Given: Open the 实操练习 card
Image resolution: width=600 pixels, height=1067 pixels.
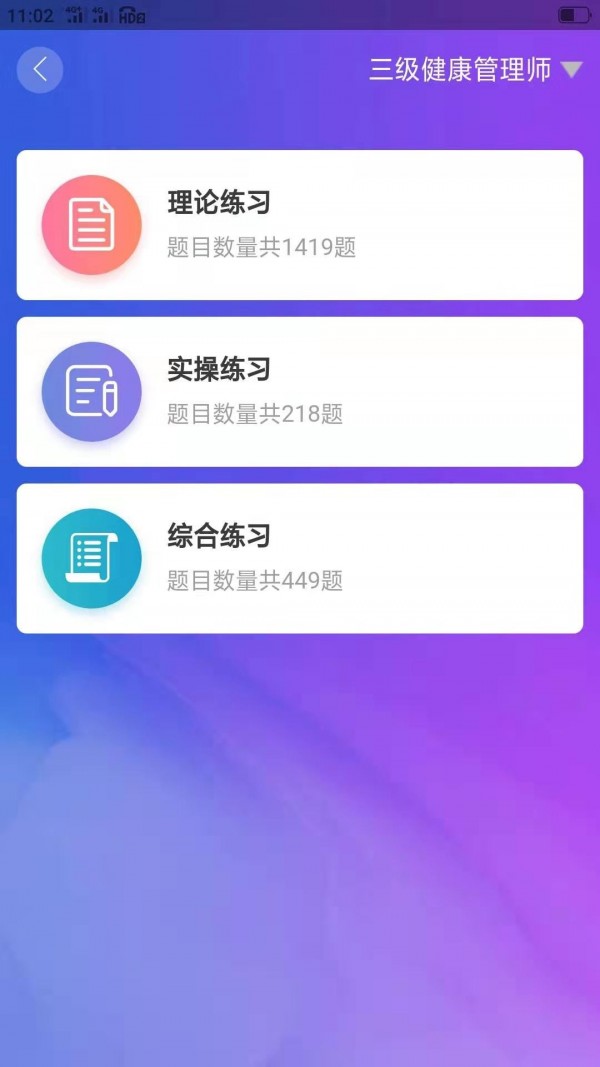Looking at the screenshot, I should [299, 392].
